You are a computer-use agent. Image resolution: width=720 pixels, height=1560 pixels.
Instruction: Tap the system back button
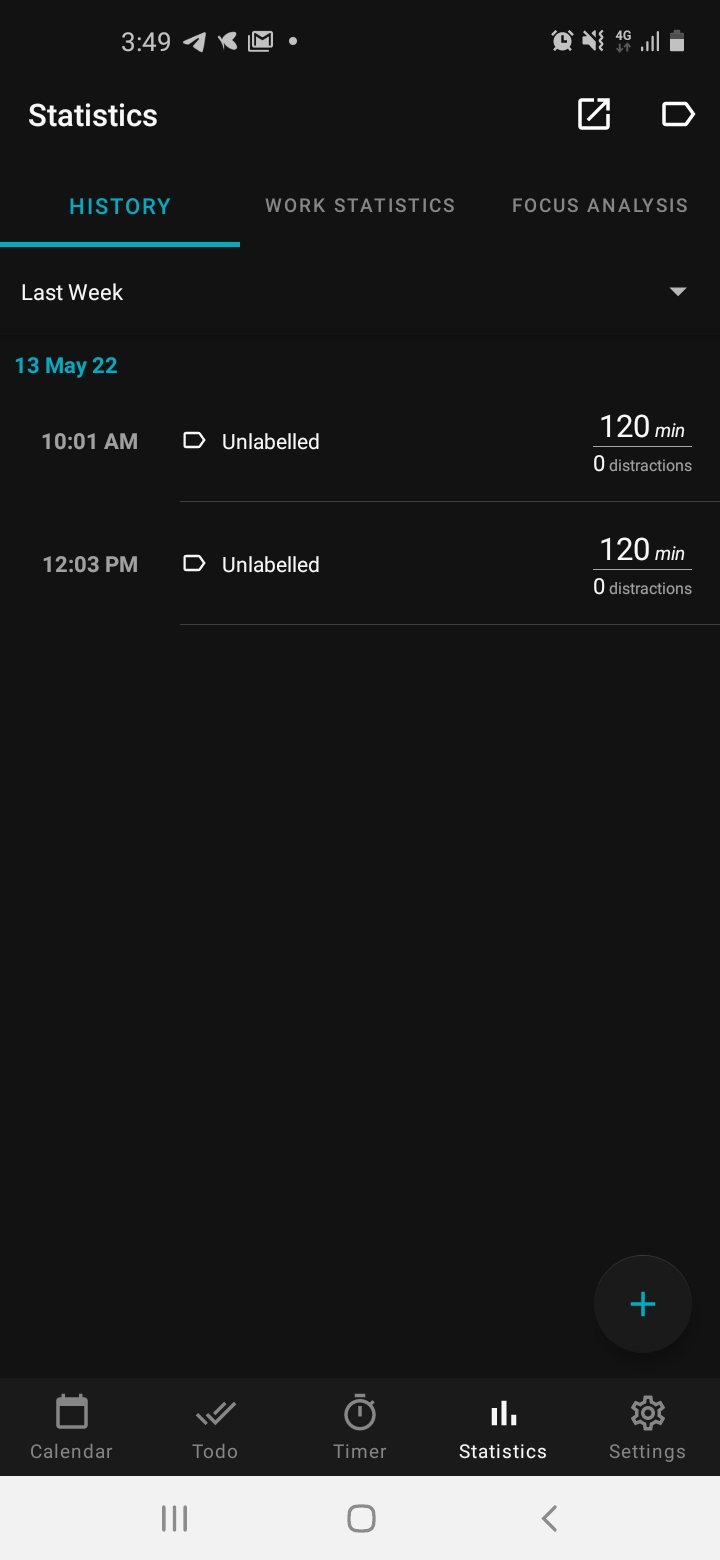pyautogui.click(x=548, y=1518)
